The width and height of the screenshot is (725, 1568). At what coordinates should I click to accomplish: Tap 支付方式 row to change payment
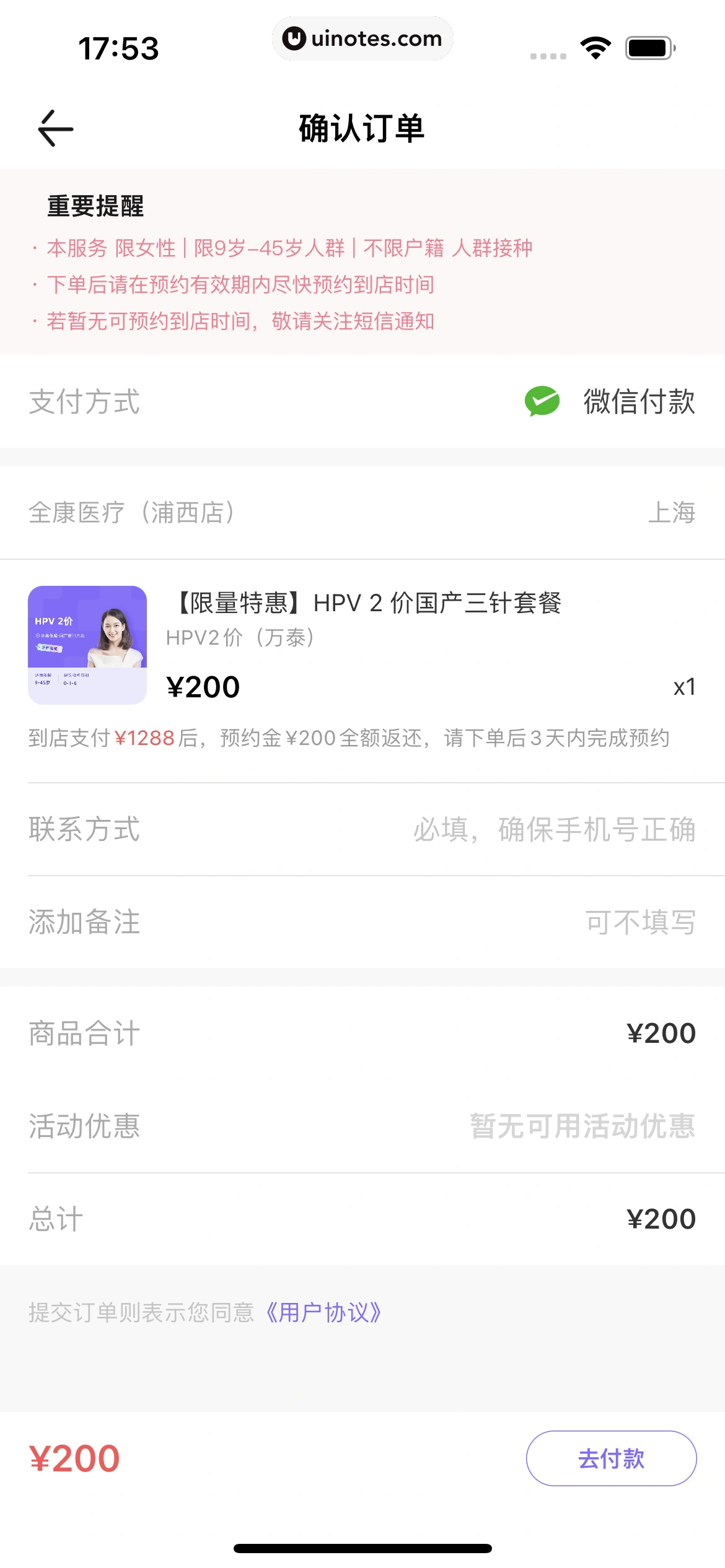(x=84, y=402)
